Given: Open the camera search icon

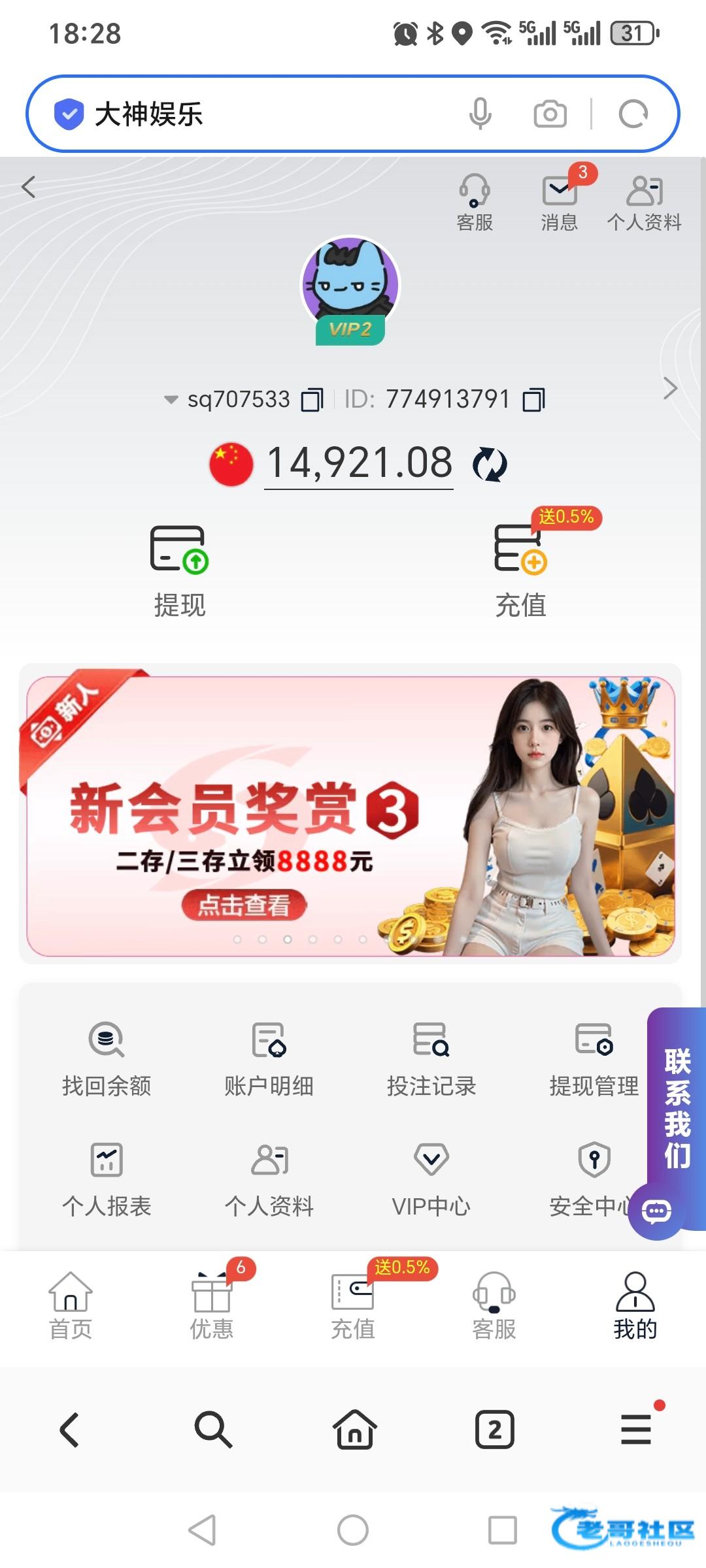Looking at the screenshot, I should click(550, 114).
